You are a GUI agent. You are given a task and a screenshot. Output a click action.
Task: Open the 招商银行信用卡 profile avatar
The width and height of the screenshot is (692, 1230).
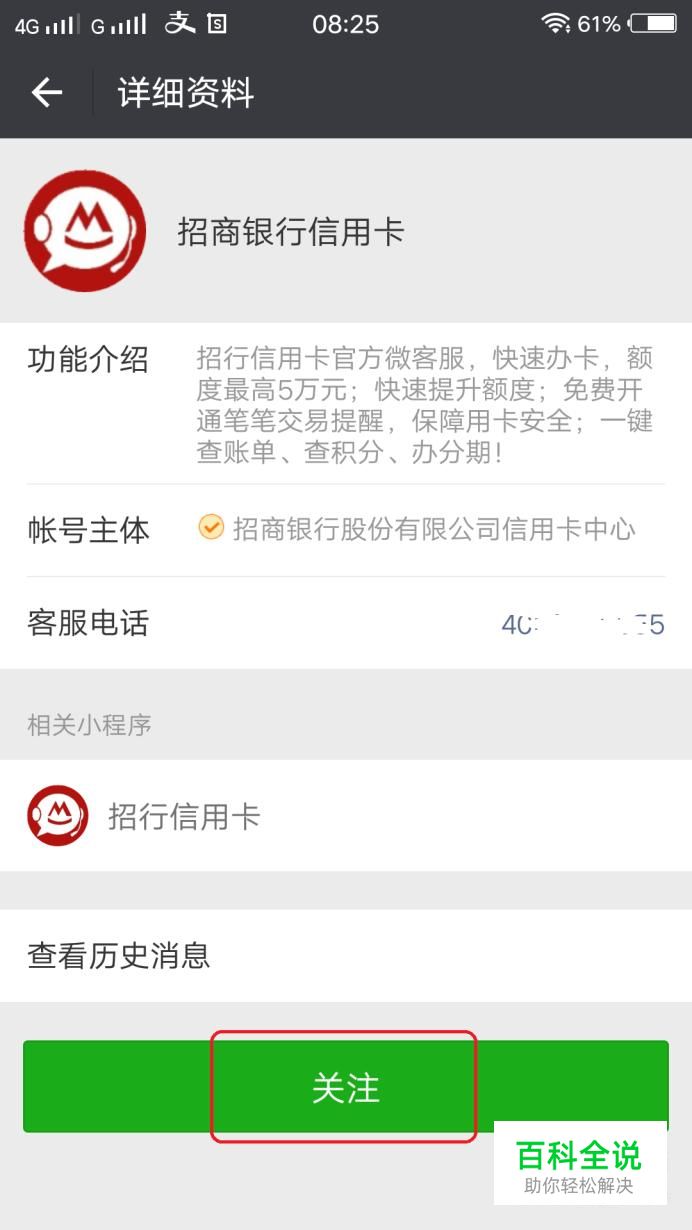pyautogui.click(x=85, y=231)
